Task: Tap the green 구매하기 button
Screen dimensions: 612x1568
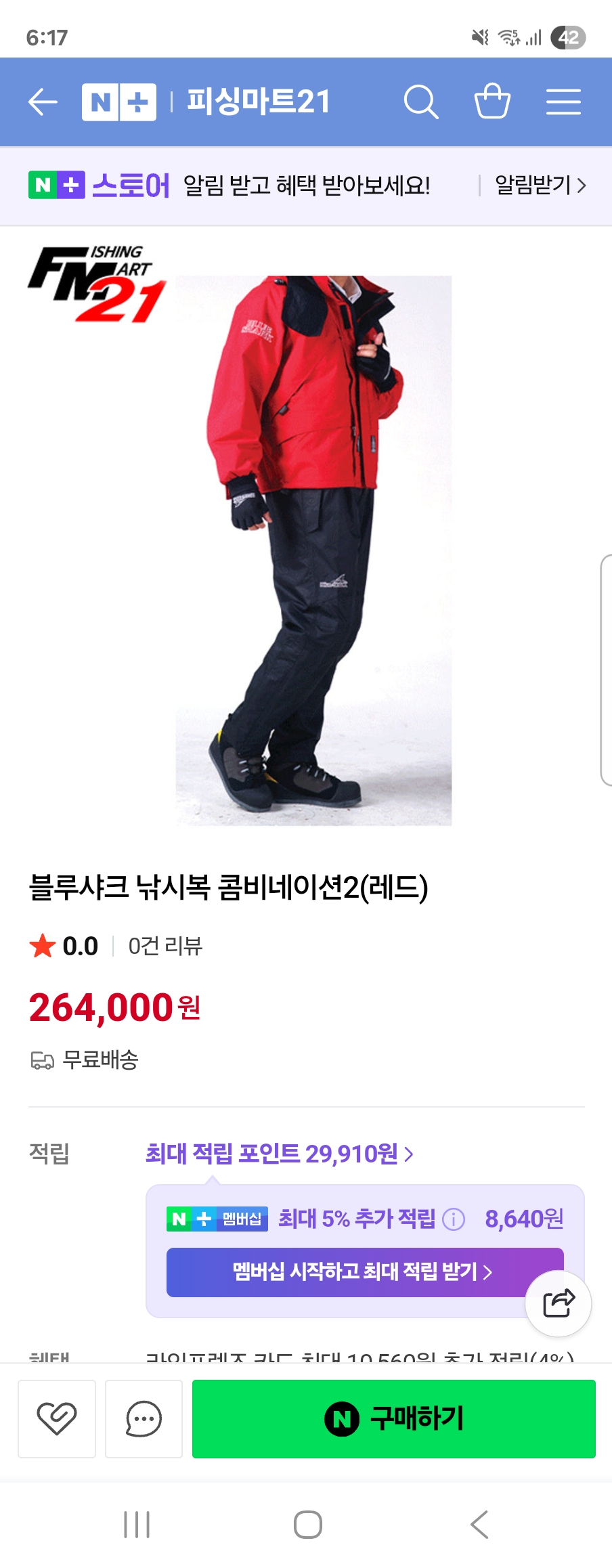Action: tap(393, 1418)
